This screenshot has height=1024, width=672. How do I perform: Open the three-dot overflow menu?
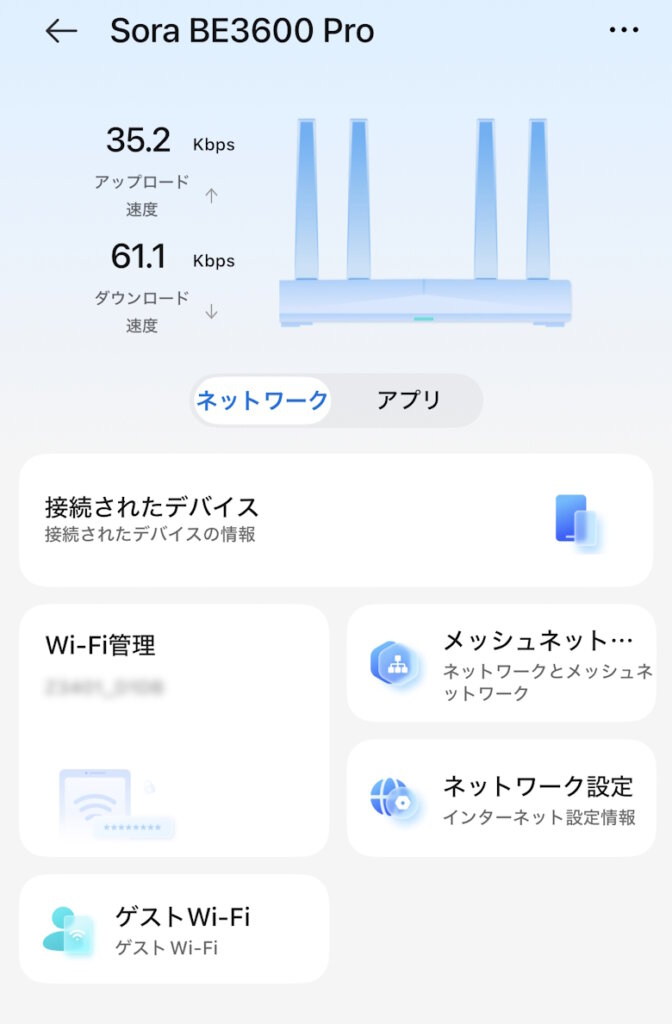623,31
